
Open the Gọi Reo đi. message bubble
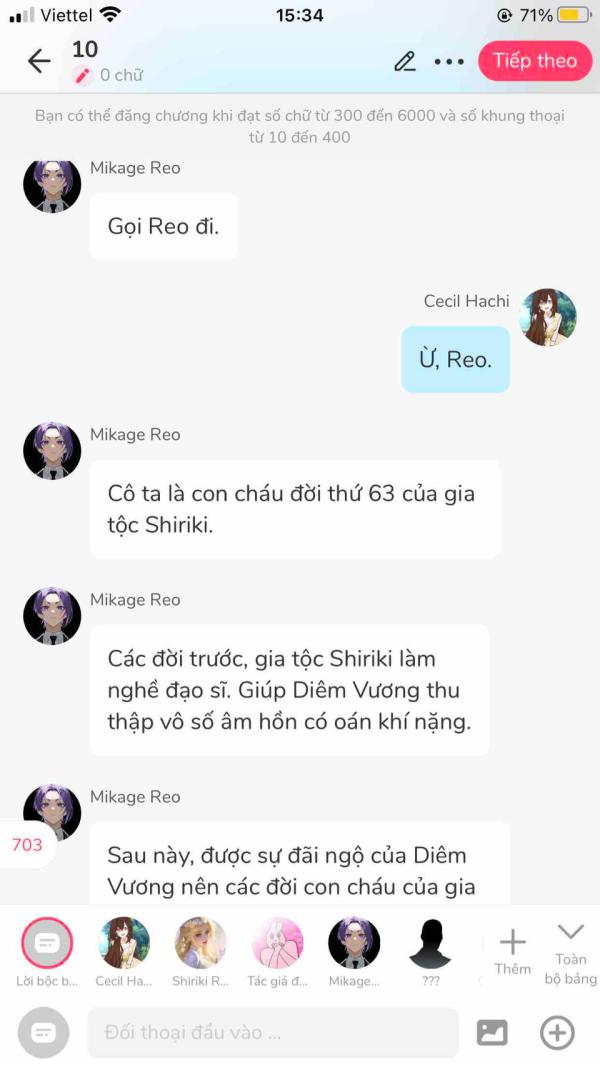tap(163, 226)
